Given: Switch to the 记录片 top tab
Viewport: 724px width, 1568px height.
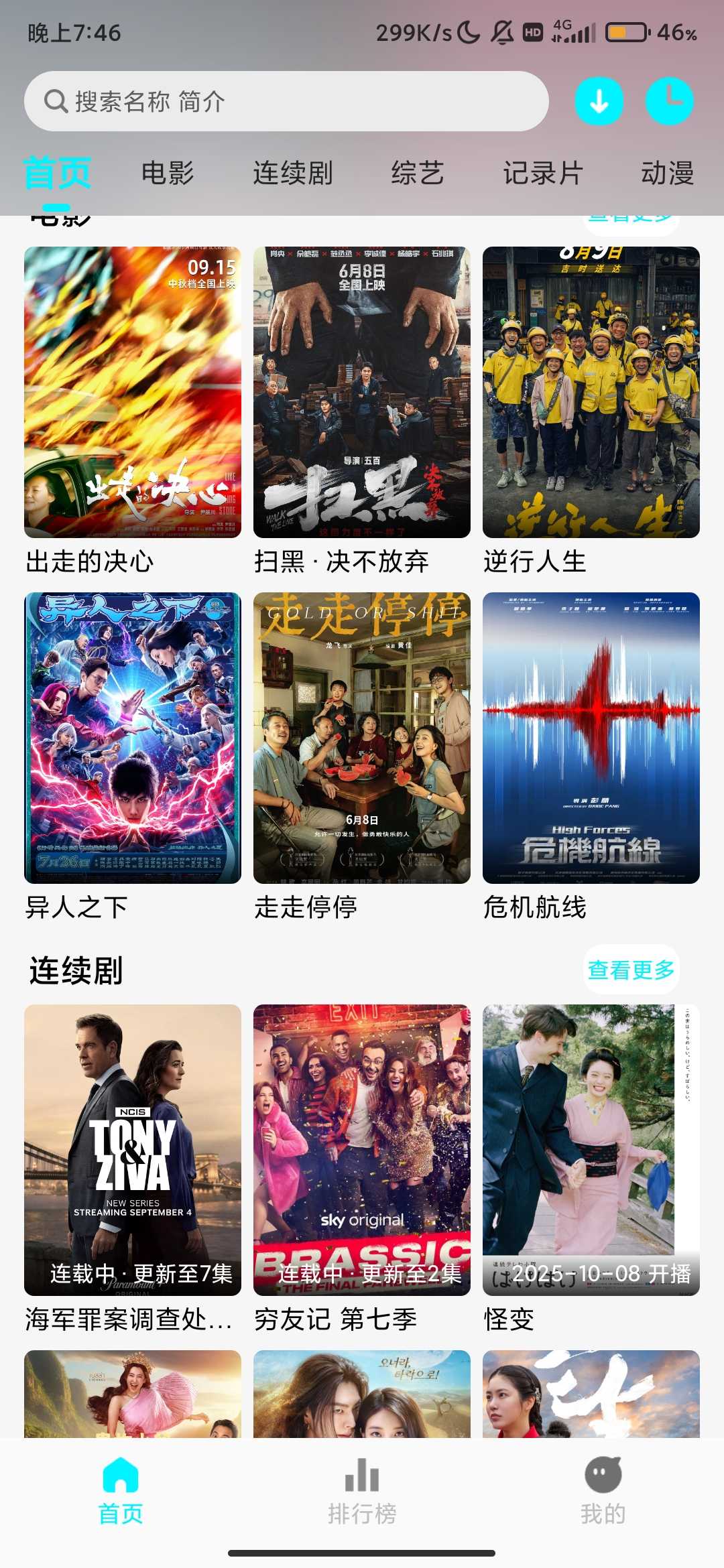Looking at the screenshot, I should [543, 173].
